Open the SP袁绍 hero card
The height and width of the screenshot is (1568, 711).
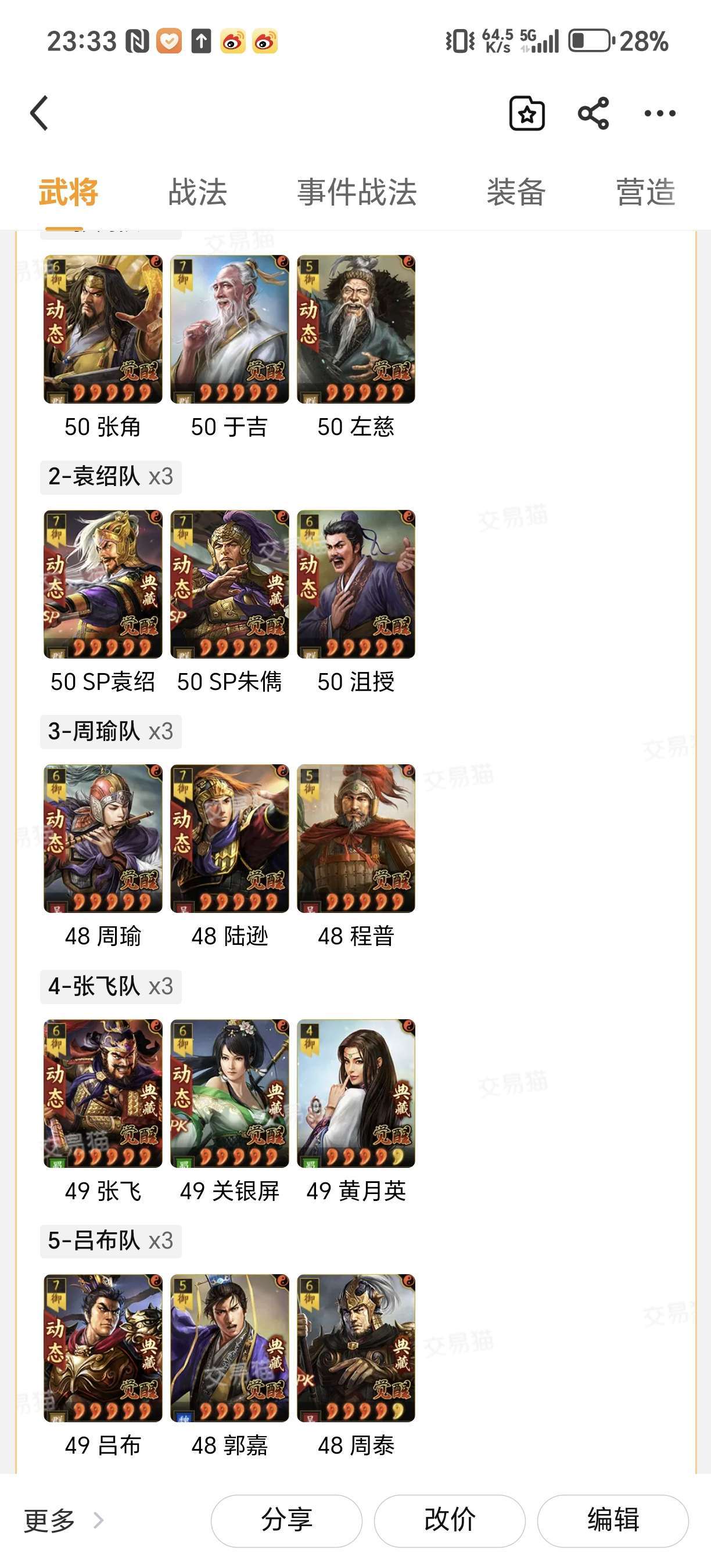point(103,584)
